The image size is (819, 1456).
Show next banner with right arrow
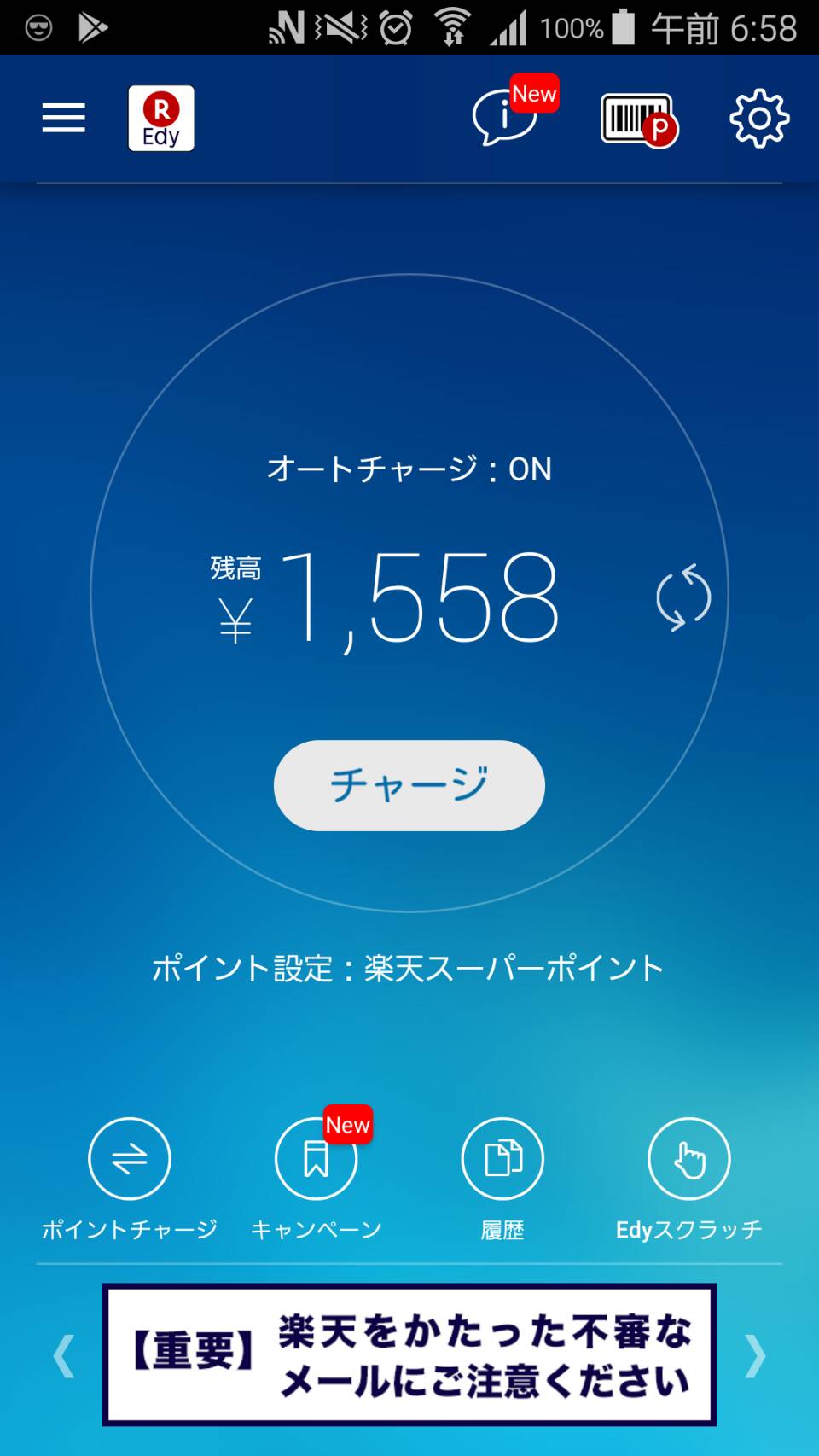[x=755, y=1355]
